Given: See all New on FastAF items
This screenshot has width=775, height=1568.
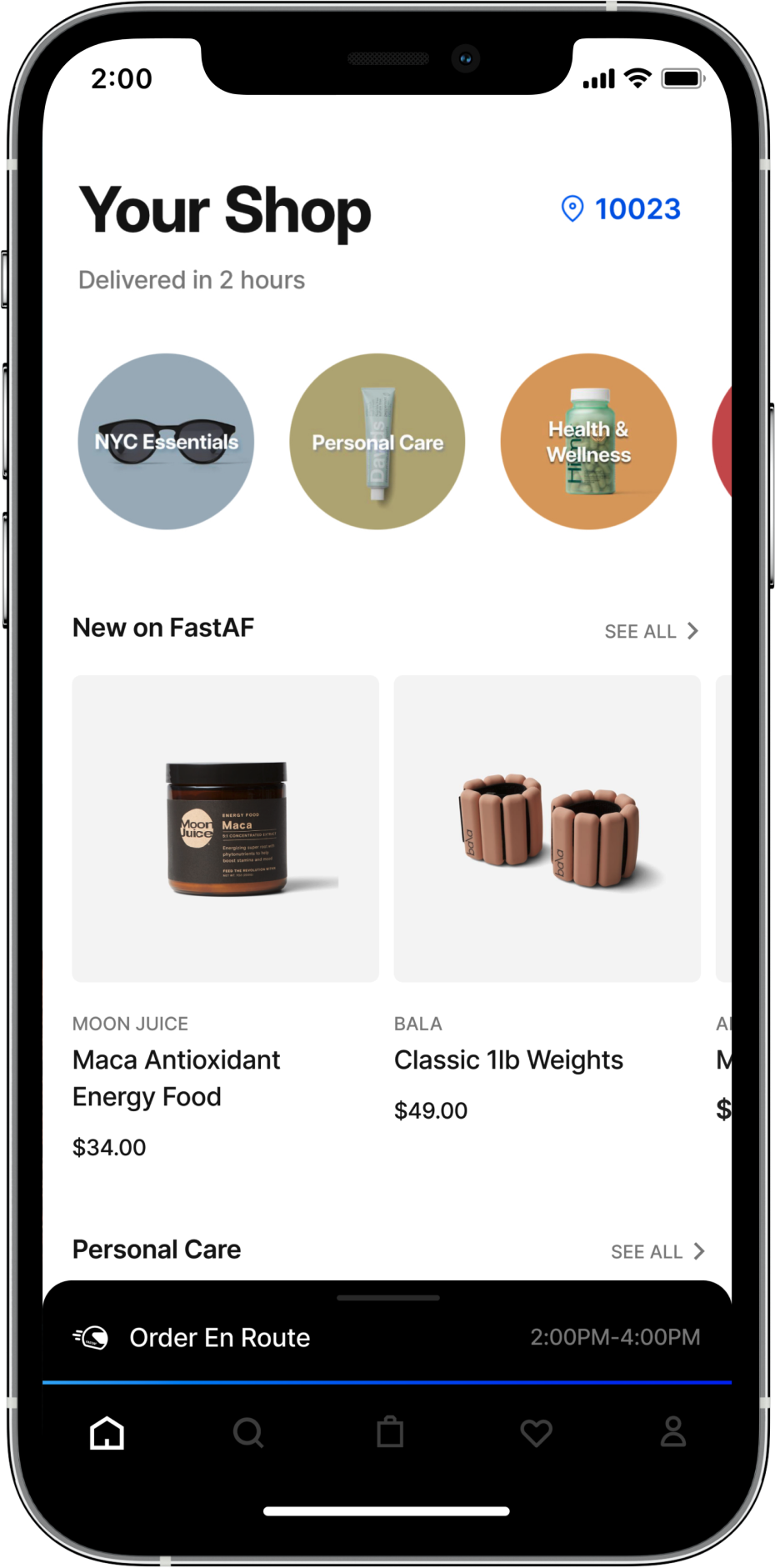Looking at the screenshot, I should click(x=651, y=631).
